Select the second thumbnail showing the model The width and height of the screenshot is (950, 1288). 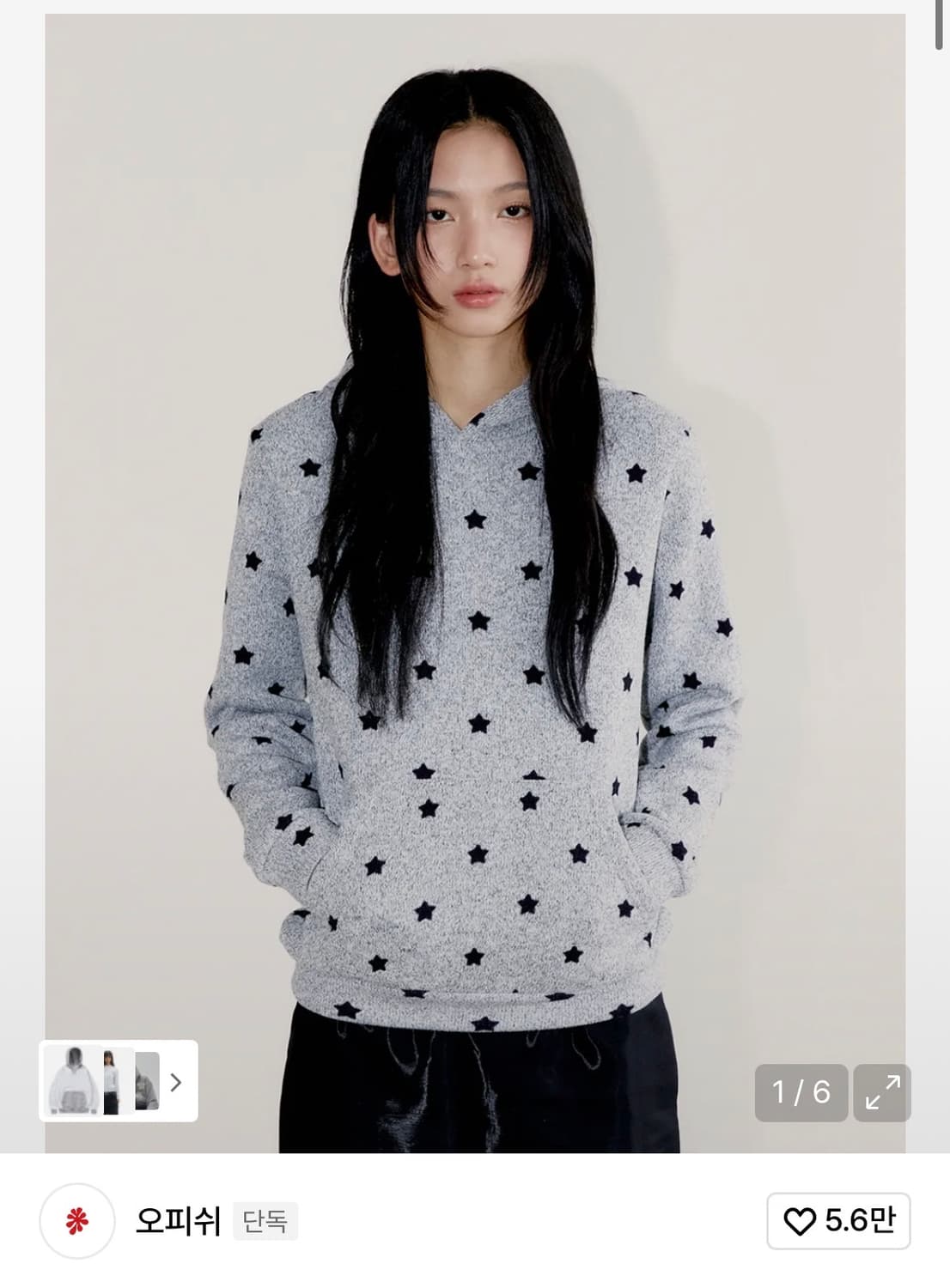pos(113,1084)
